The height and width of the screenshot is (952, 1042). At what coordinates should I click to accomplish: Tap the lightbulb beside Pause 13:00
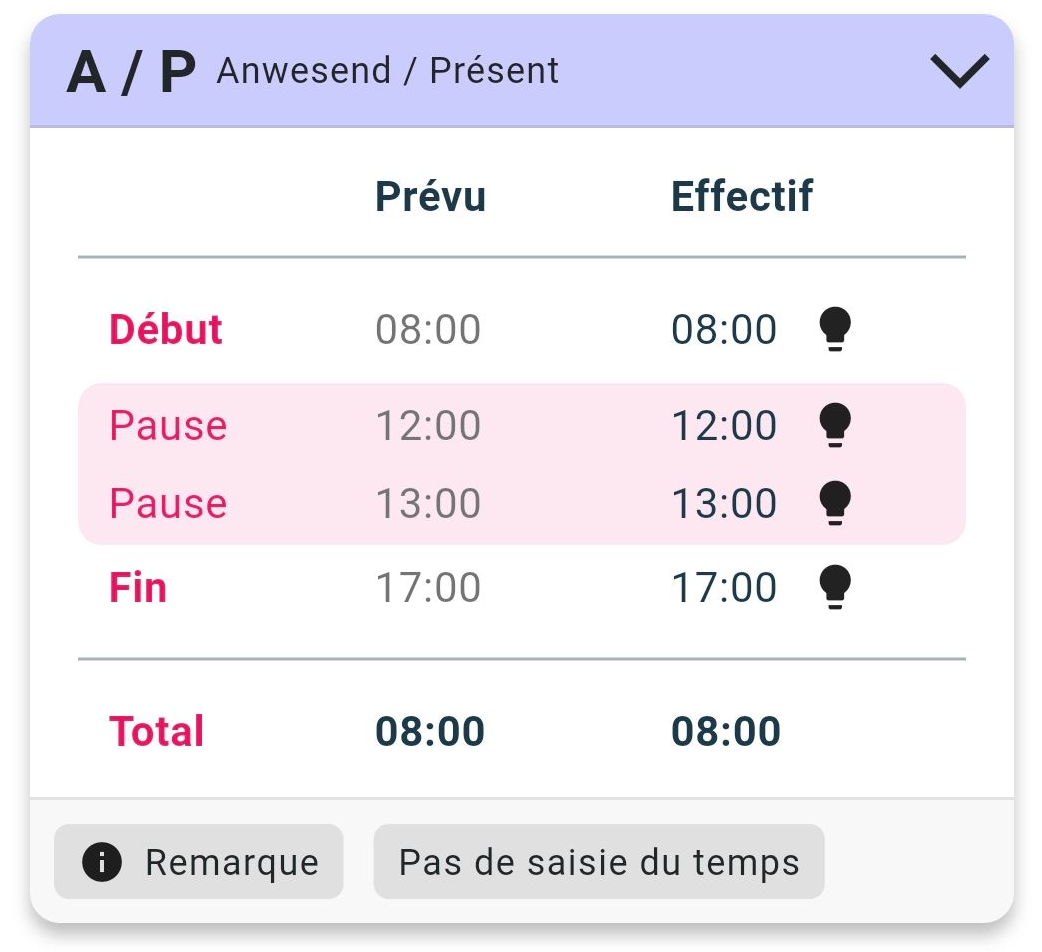click(x=835, y=502)
